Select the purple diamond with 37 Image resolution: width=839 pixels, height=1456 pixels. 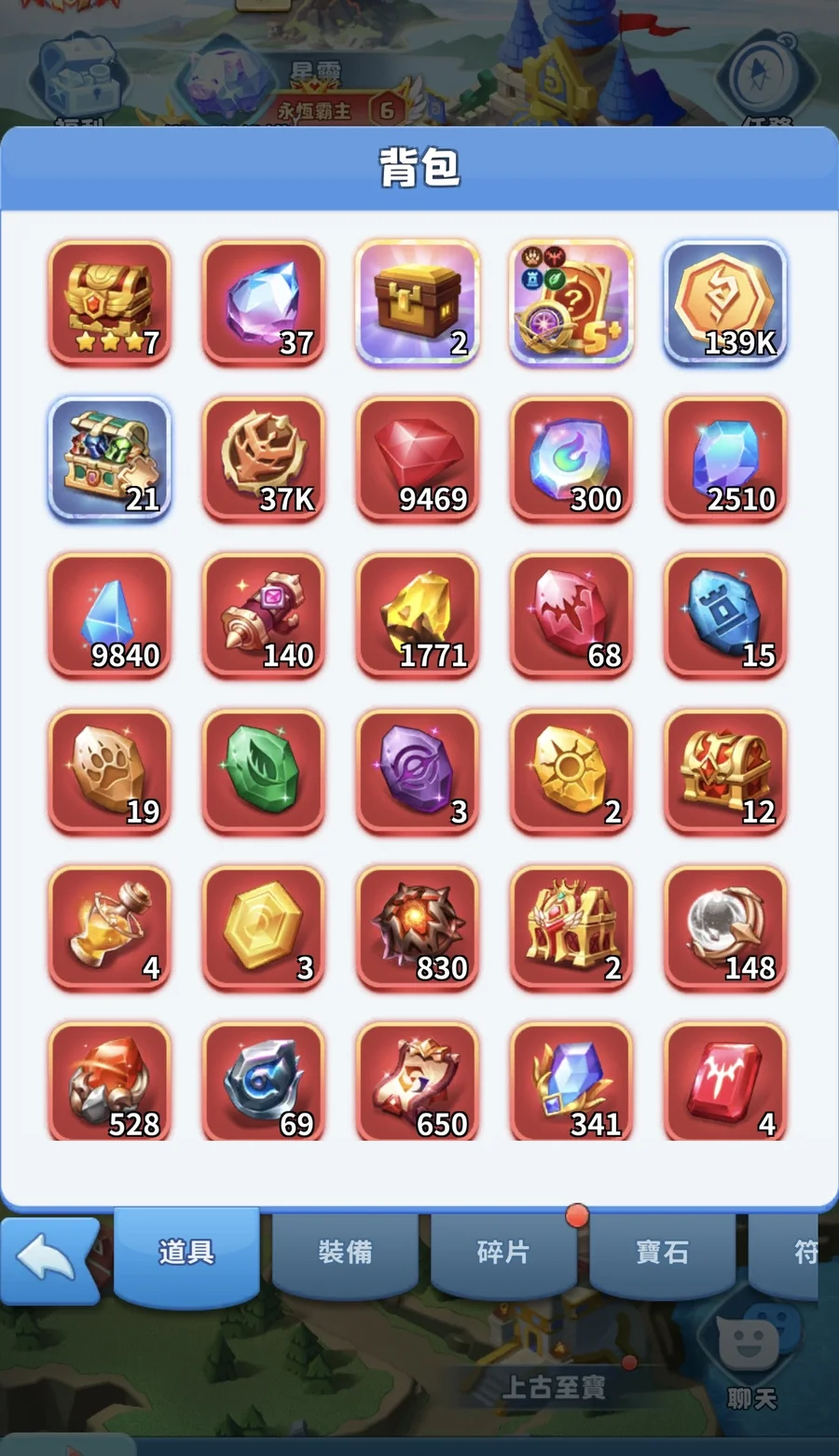pyautogui.click(x=264, y=303)
